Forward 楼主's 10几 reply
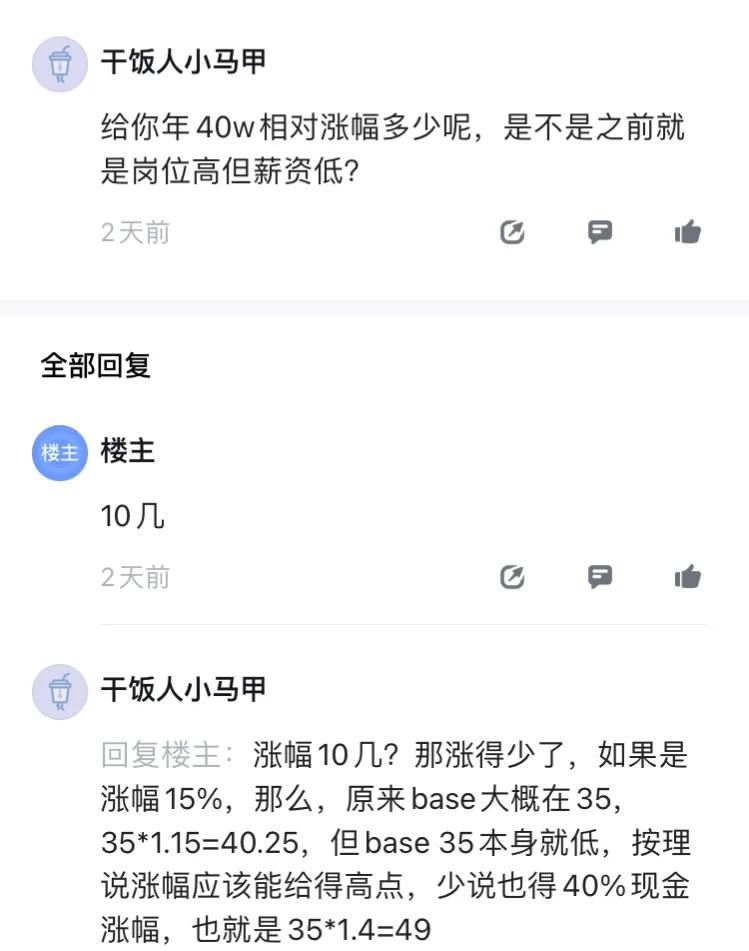This screenshot has width=749, height=951. (x=512, y=577)
